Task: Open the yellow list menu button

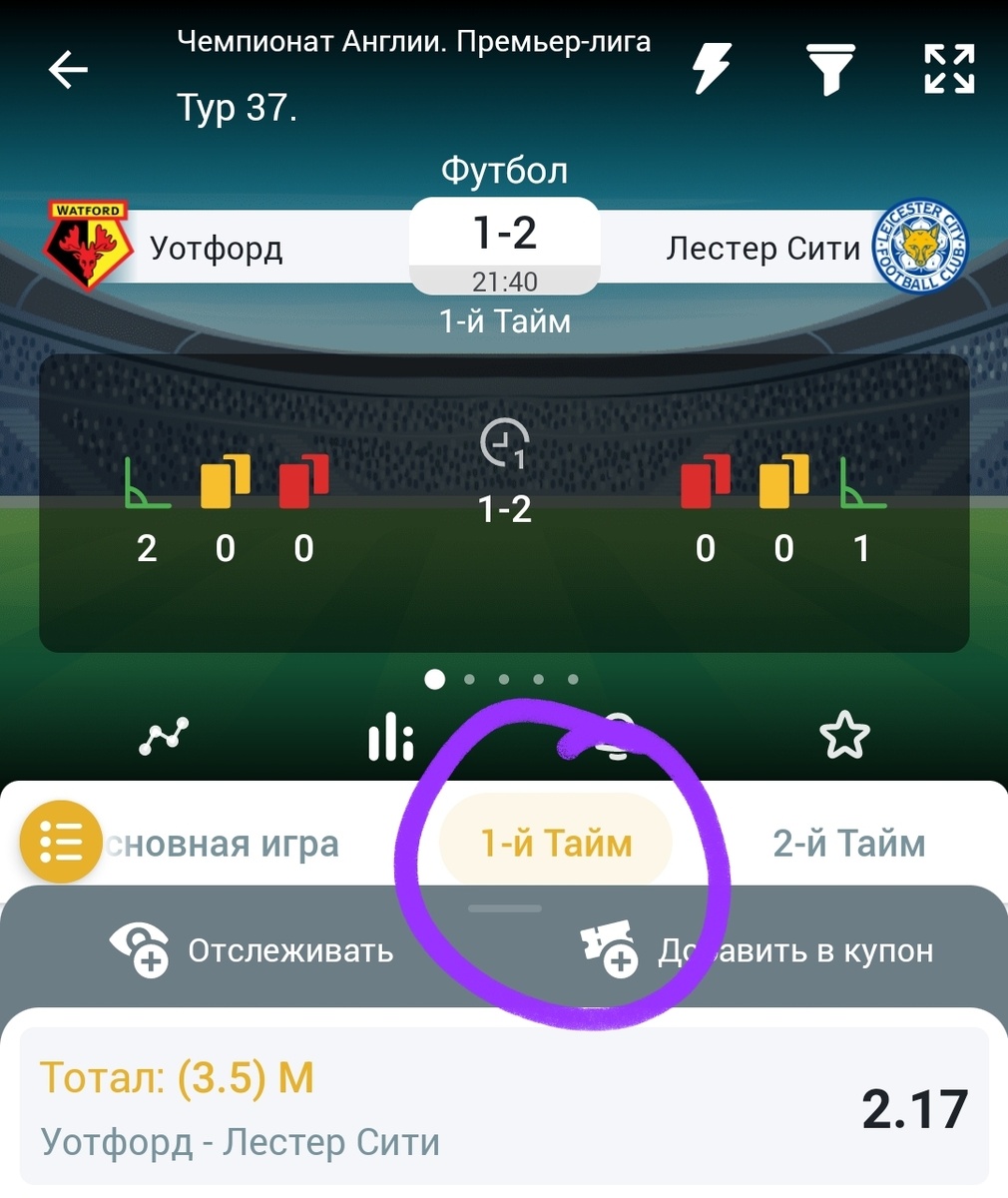Action: pos(61,843)
